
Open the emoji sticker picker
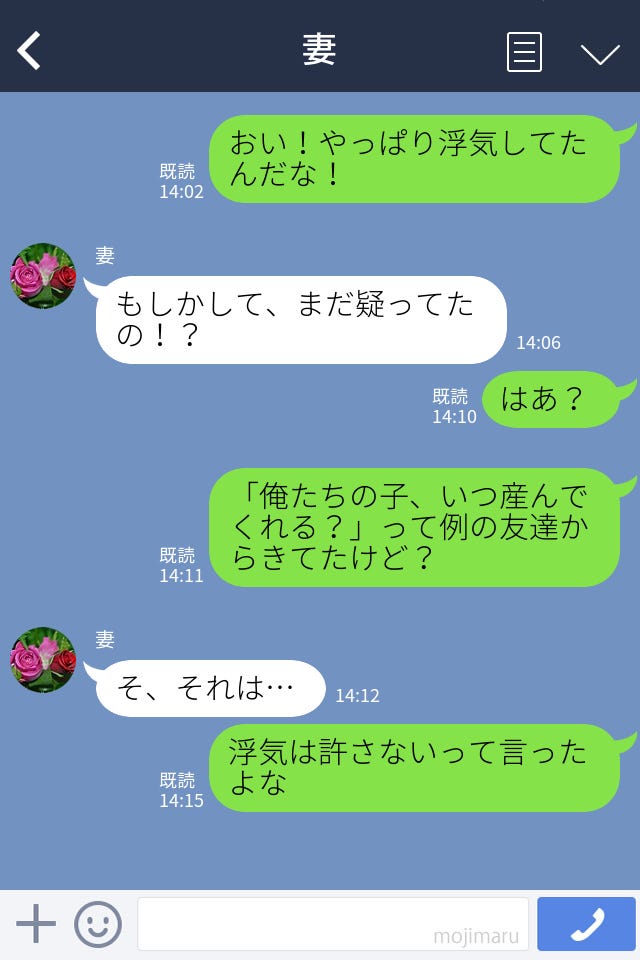98,924
